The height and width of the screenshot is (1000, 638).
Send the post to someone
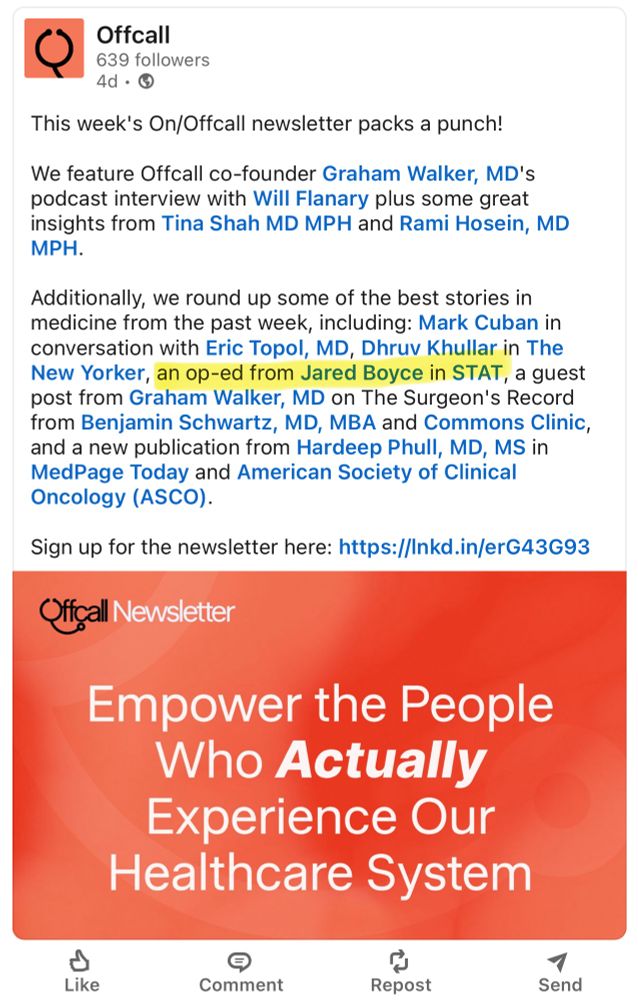point(560,971)
